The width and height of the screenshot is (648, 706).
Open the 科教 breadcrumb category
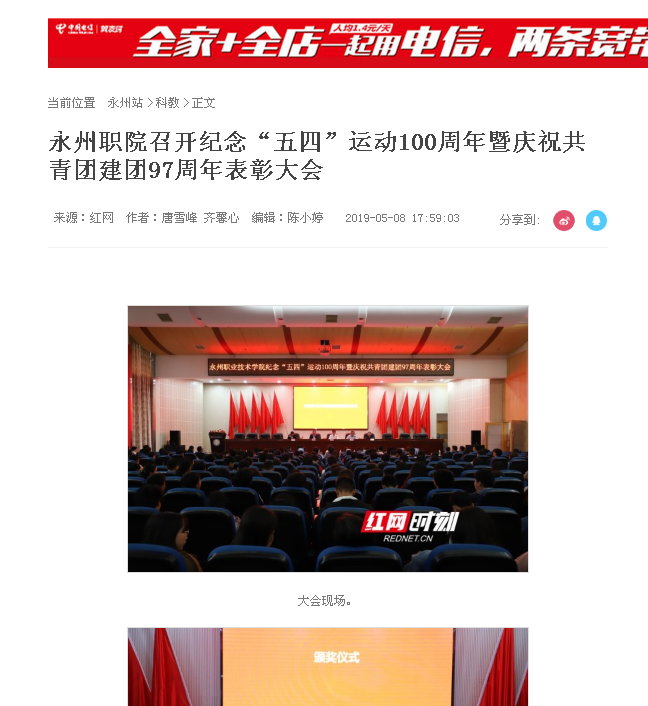click(167, 102)
